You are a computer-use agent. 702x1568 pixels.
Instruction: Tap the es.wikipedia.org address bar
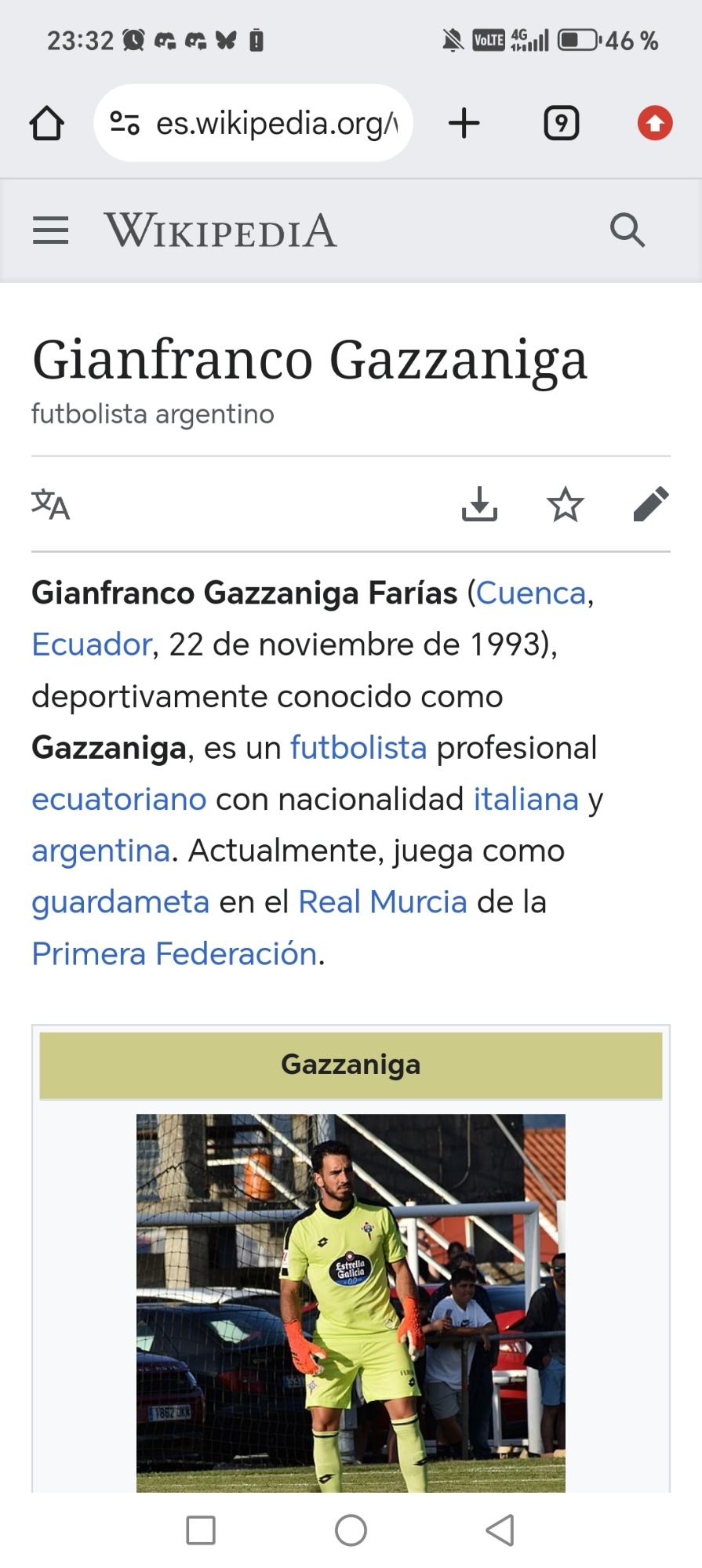pyautogui.click(x=253, y=123)
